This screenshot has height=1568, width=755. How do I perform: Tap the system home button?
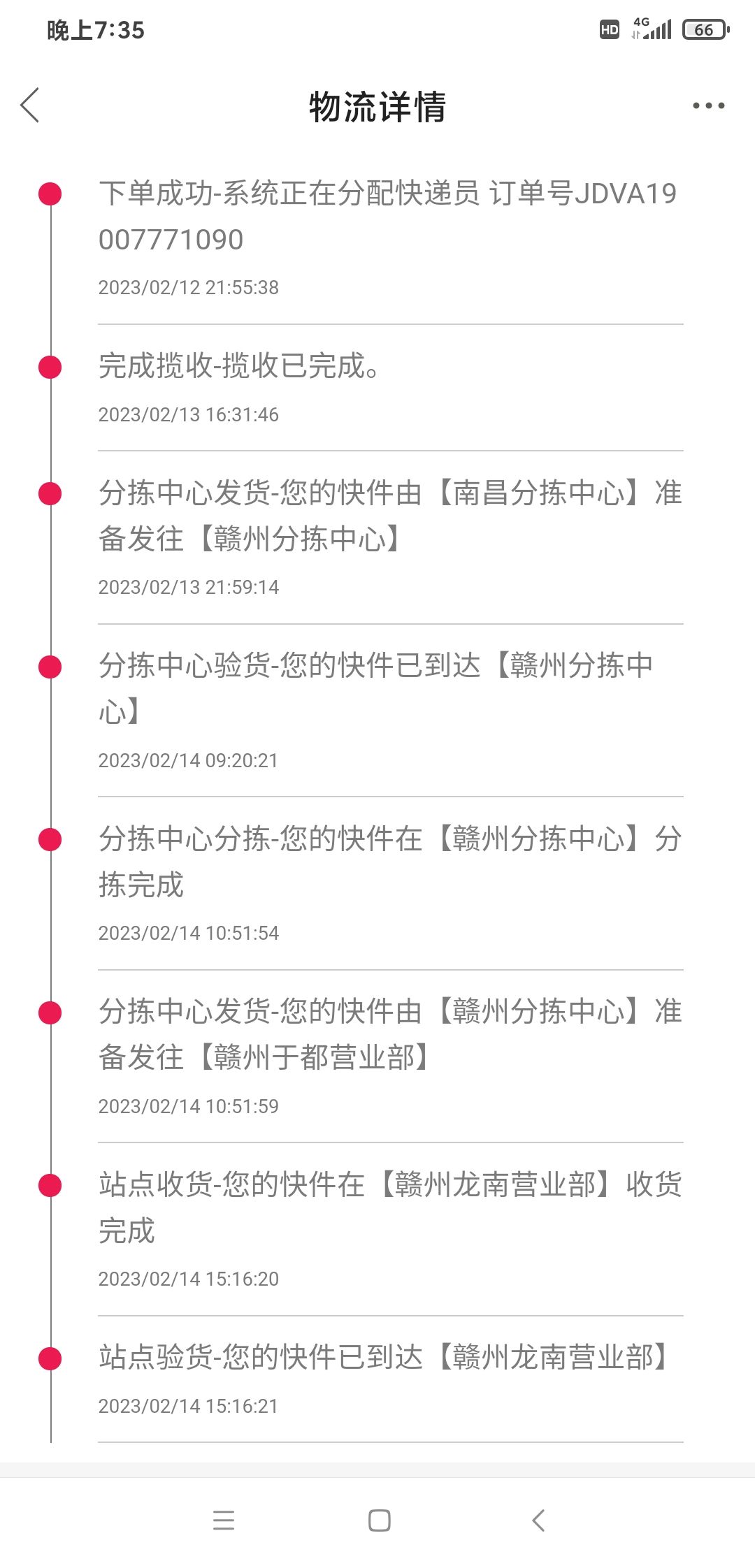[x=379, y=1520]
